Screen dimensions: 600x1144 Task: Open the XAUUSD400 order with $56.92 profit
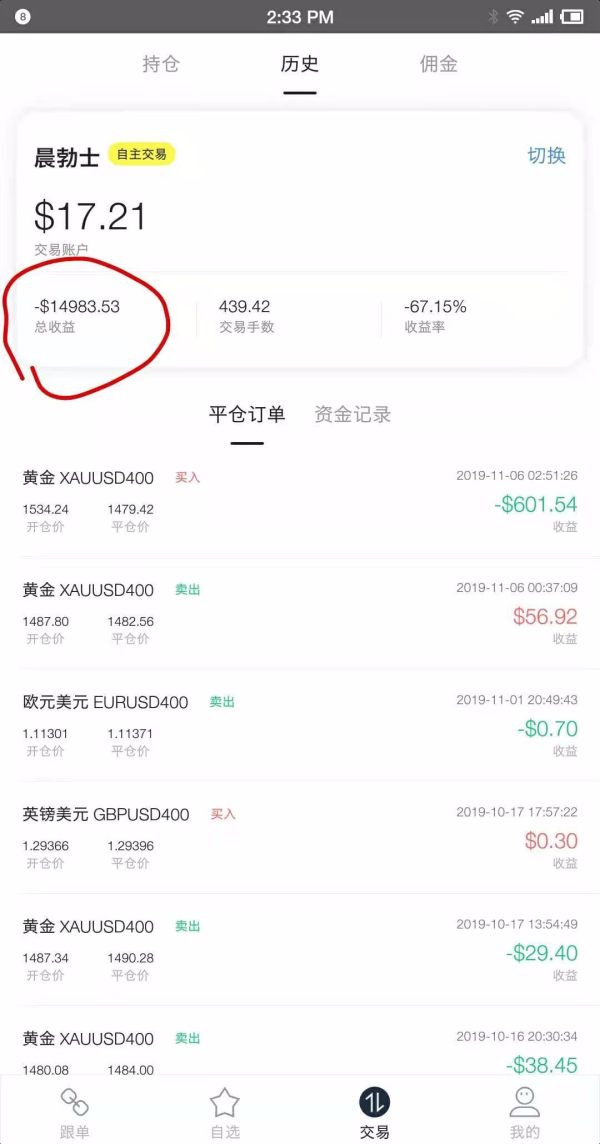pos(300,613)
